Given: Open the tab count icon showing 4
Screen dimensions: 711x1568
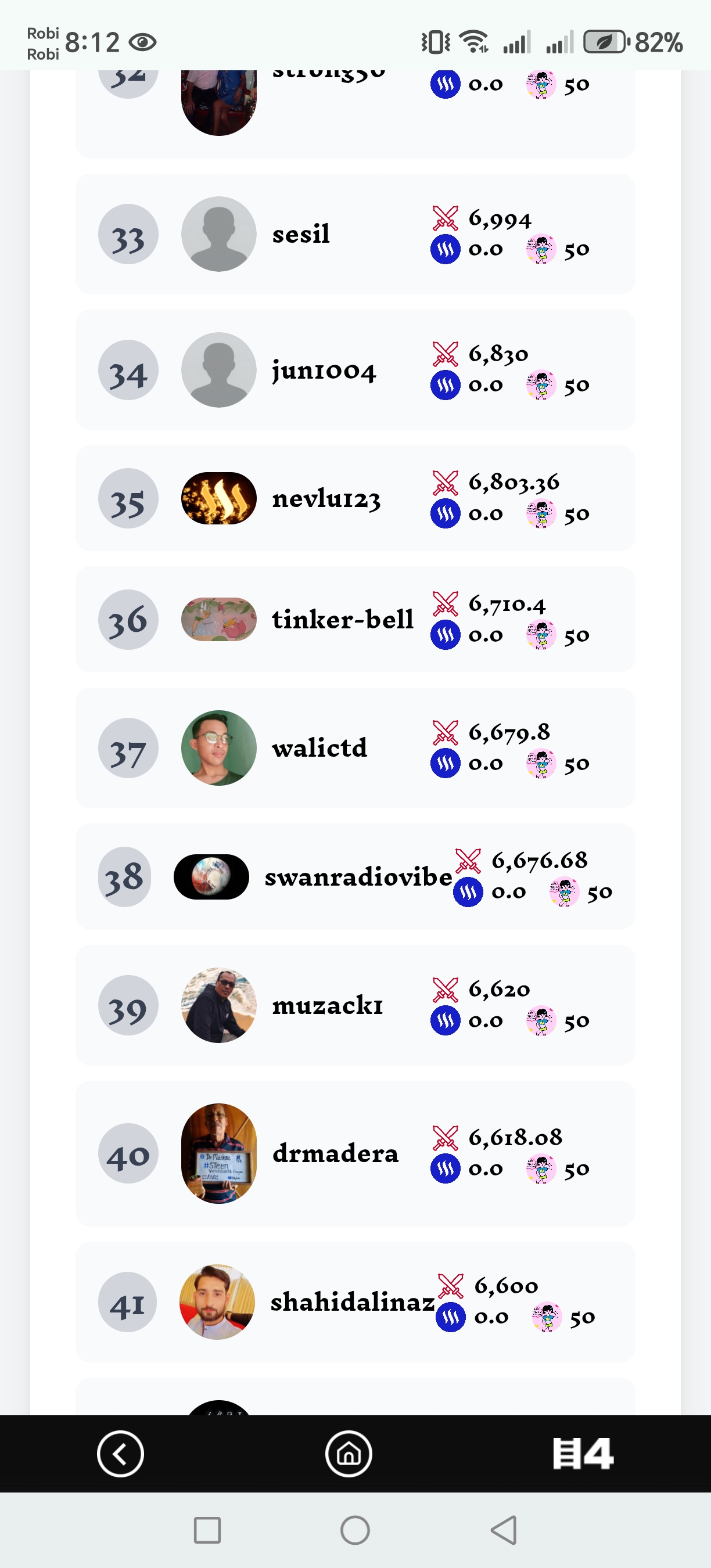Looking at the screenshot, I should click(583, 1454).
